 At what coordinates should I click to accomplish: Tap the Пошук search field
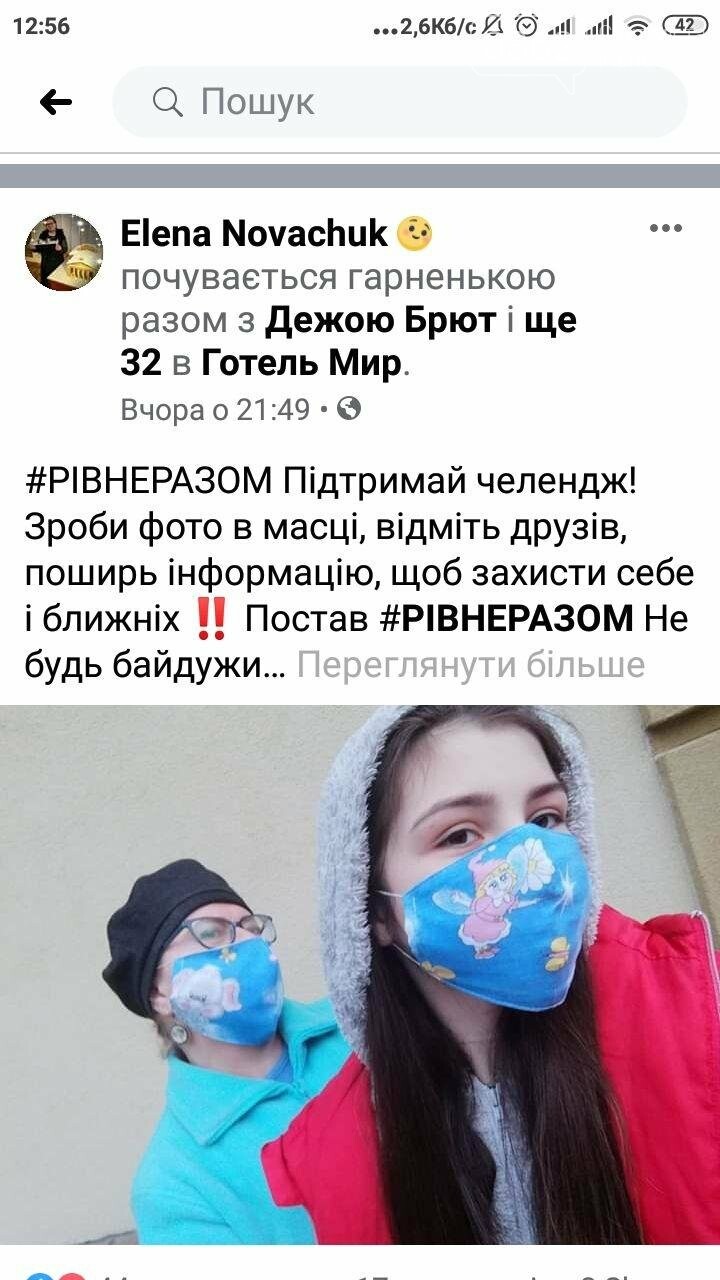pos(400,102)
